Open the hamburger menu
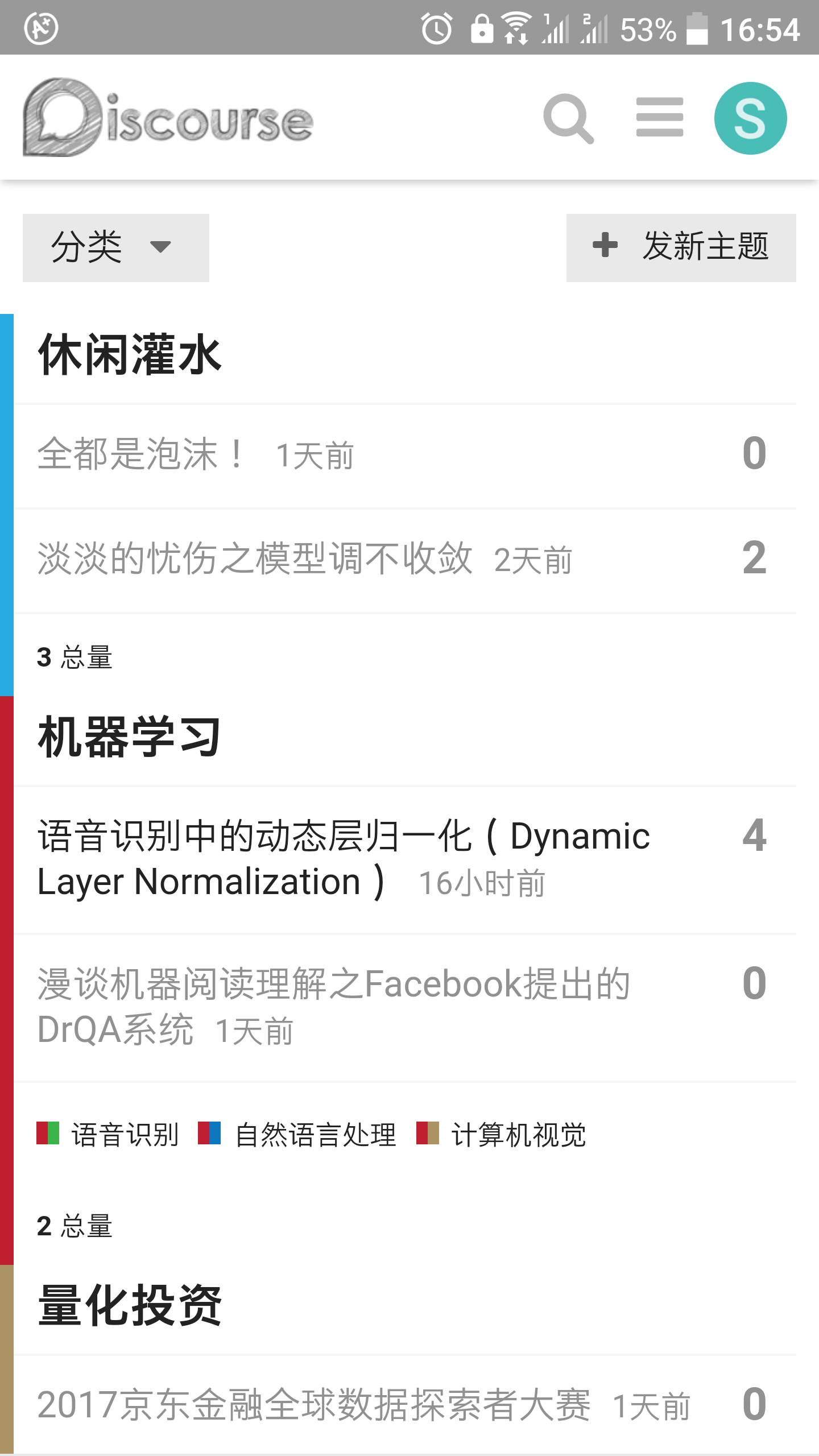 [660, 118]
